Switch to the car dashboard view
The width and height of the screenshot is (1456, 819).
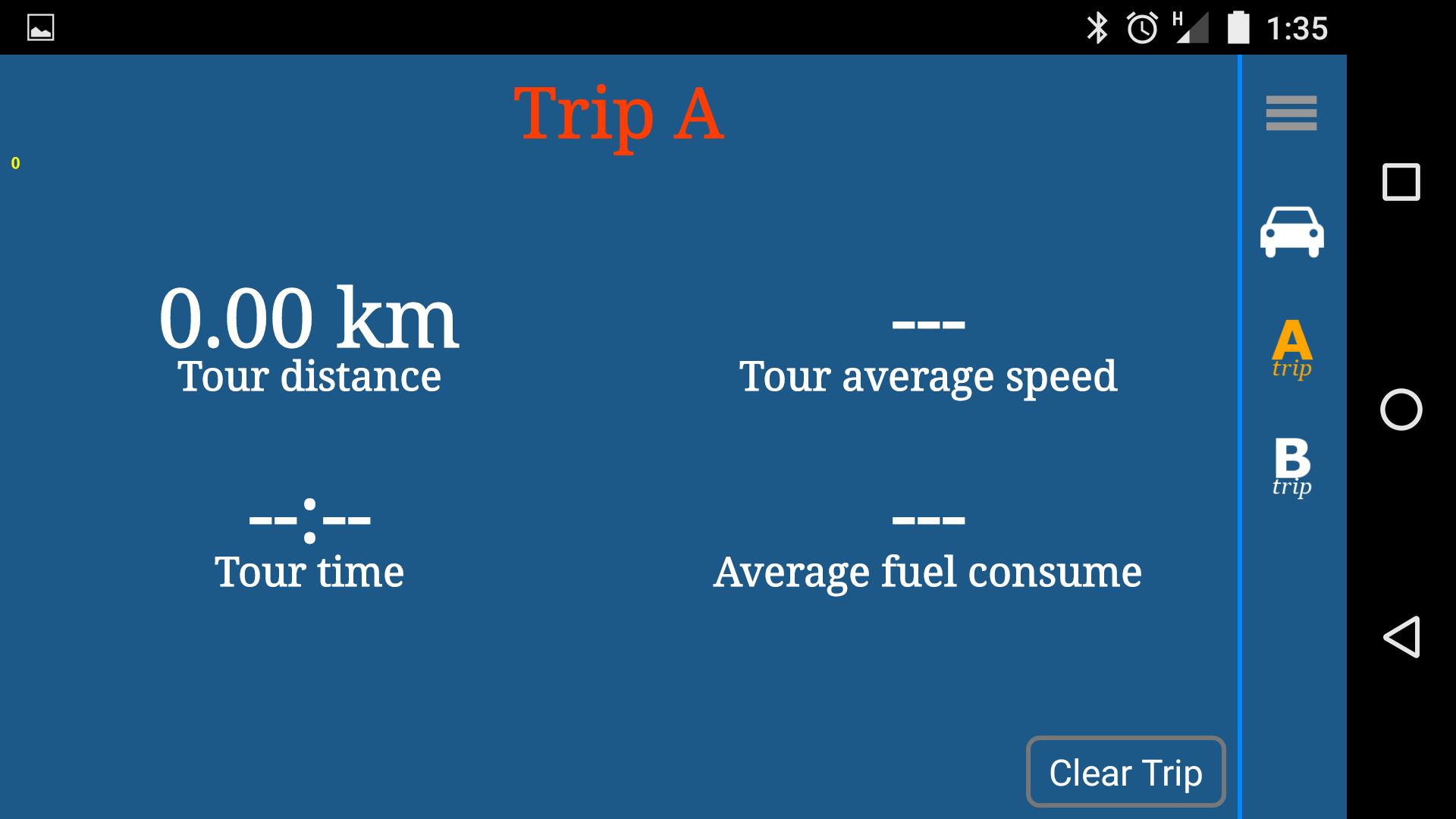(1291, 232)
